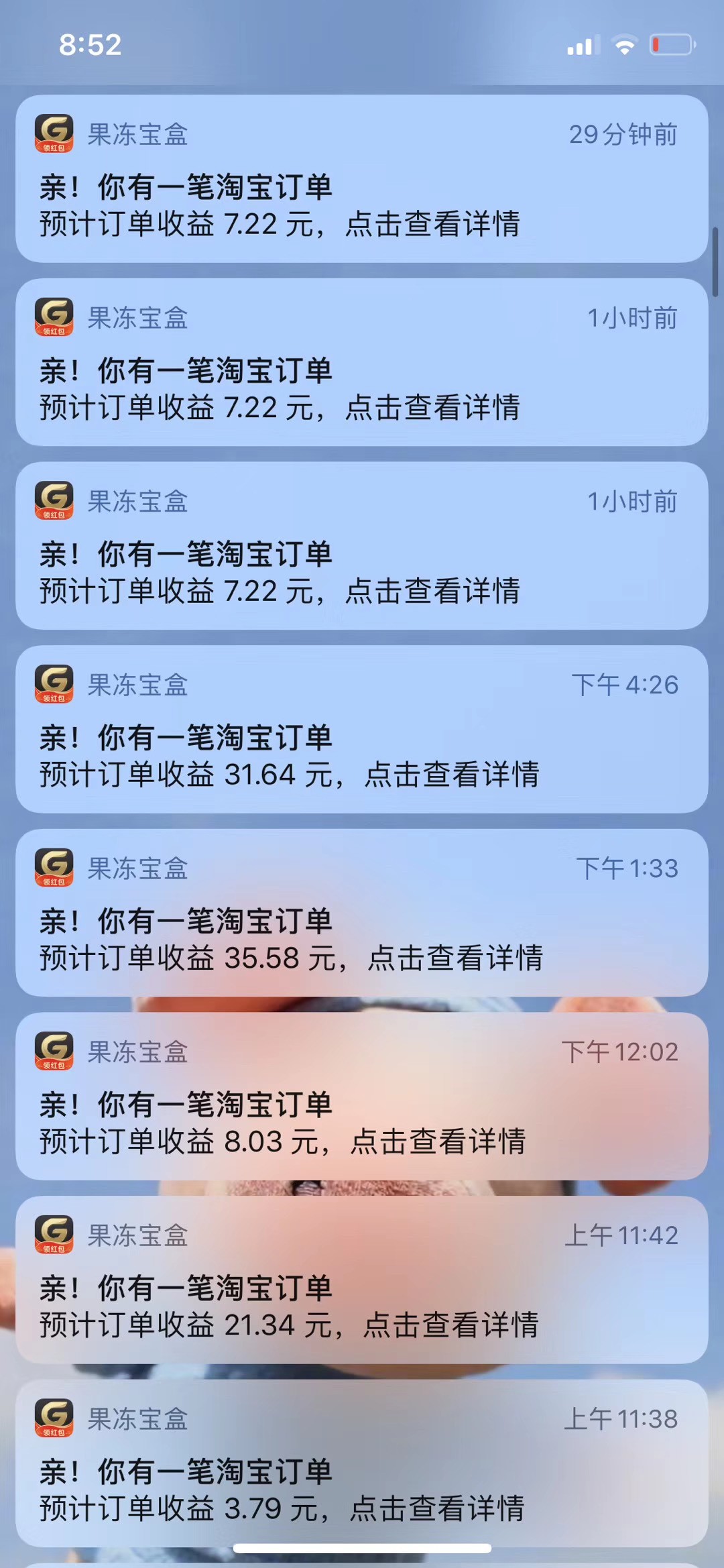The height and width of the screenshot is (1568, 724).
Task: Open the 31.64 元 order notification
Action: coord(362,730)
